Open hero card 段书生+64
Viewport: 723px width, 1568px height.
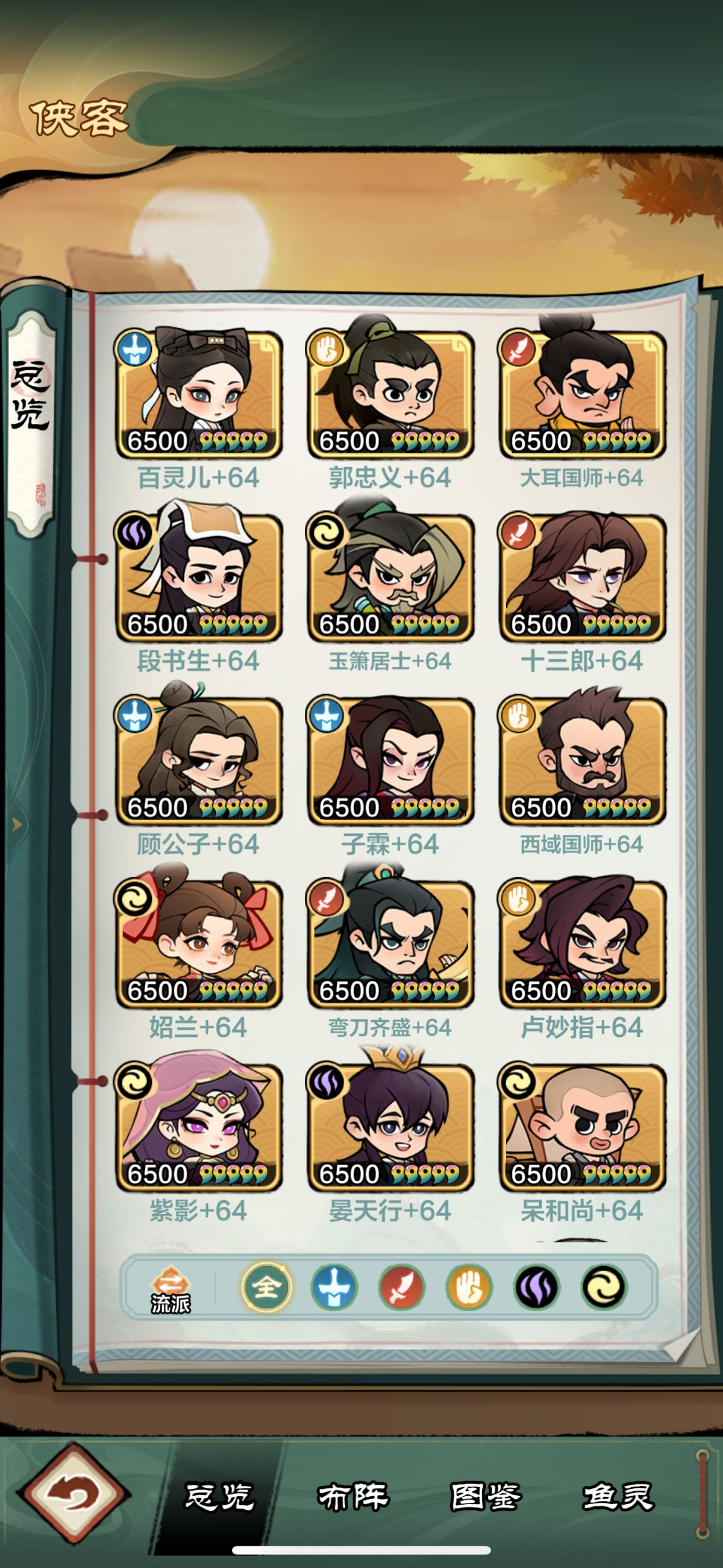tap(199, 578)
